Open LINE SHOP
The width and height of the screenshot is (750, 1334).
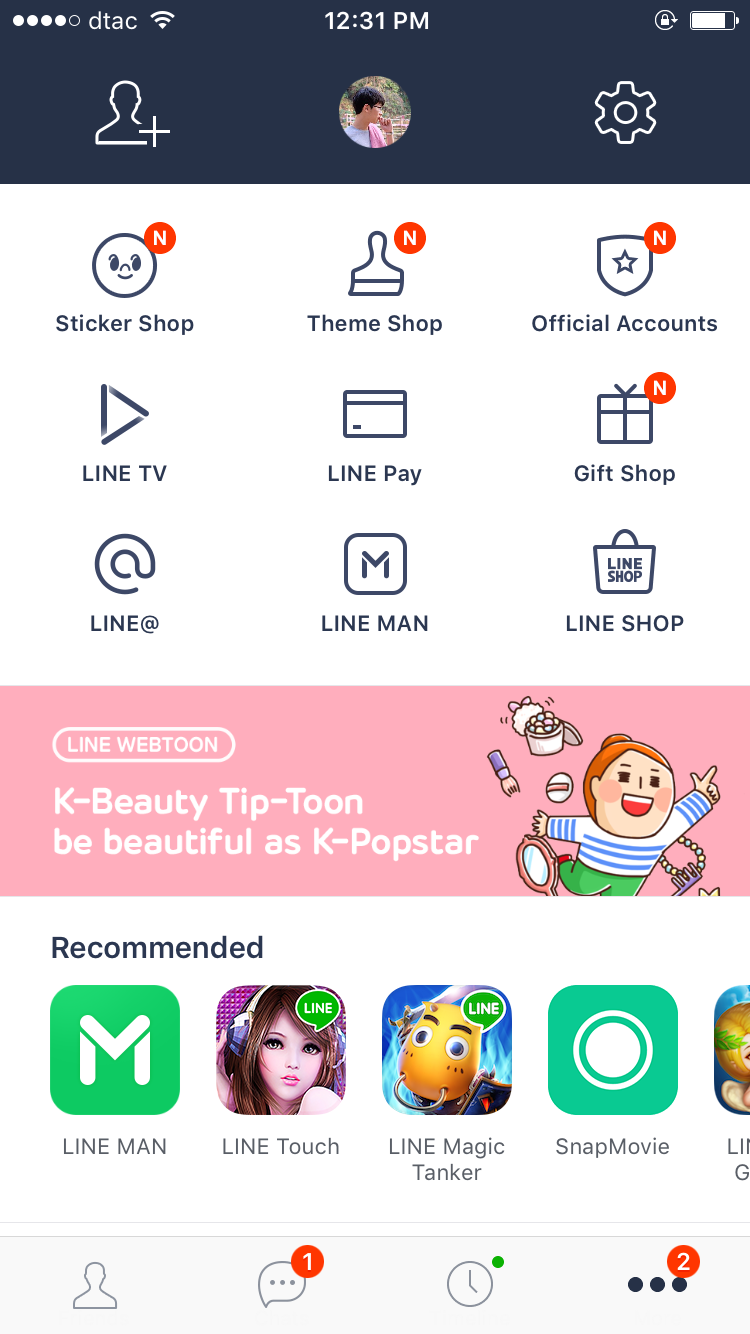625,581
